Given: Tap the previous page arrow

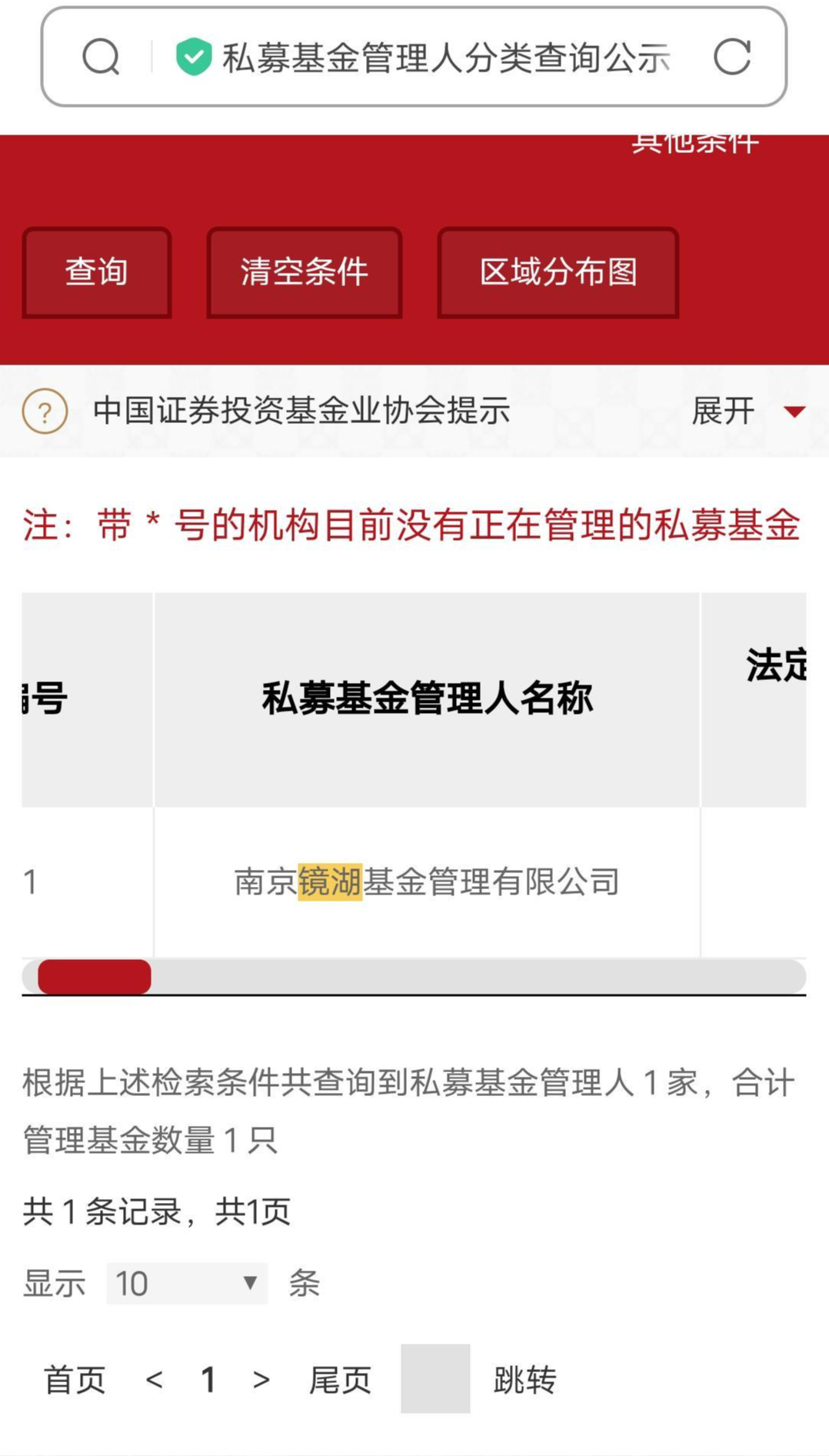Looking at the screenshot, I should [x=154, y=1380].
